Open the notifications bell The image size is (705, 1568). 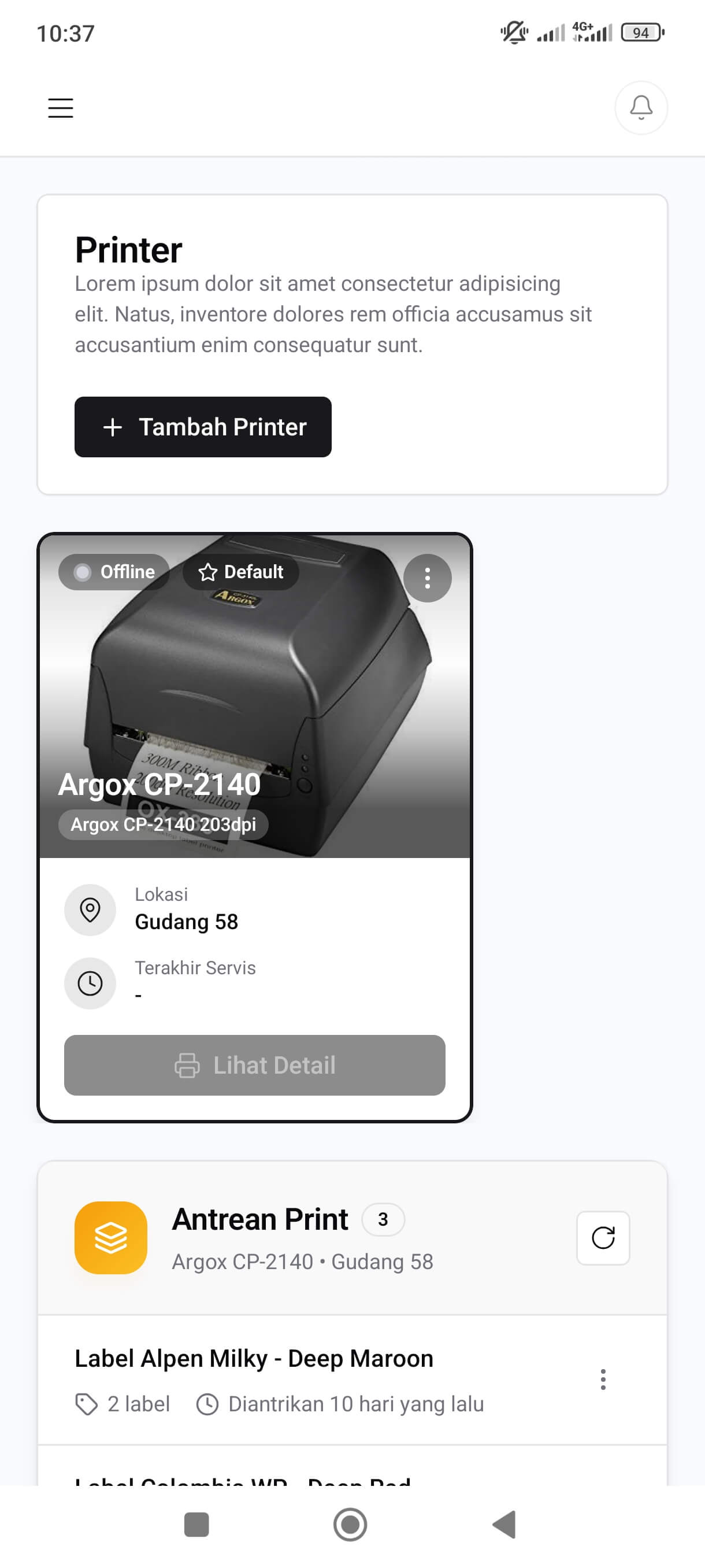pyautogui.click(x=641, y=108)
